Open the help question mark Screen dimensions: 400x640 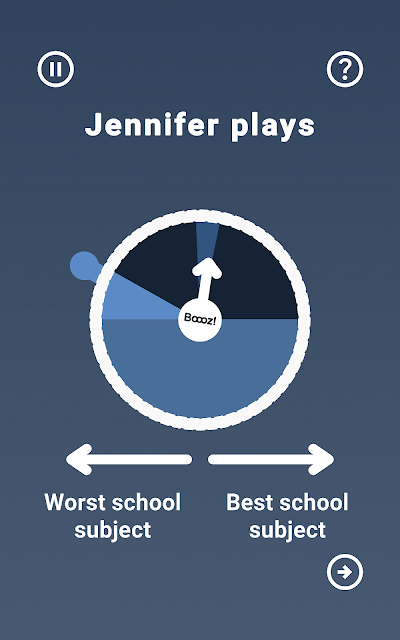tap(345, 69)
